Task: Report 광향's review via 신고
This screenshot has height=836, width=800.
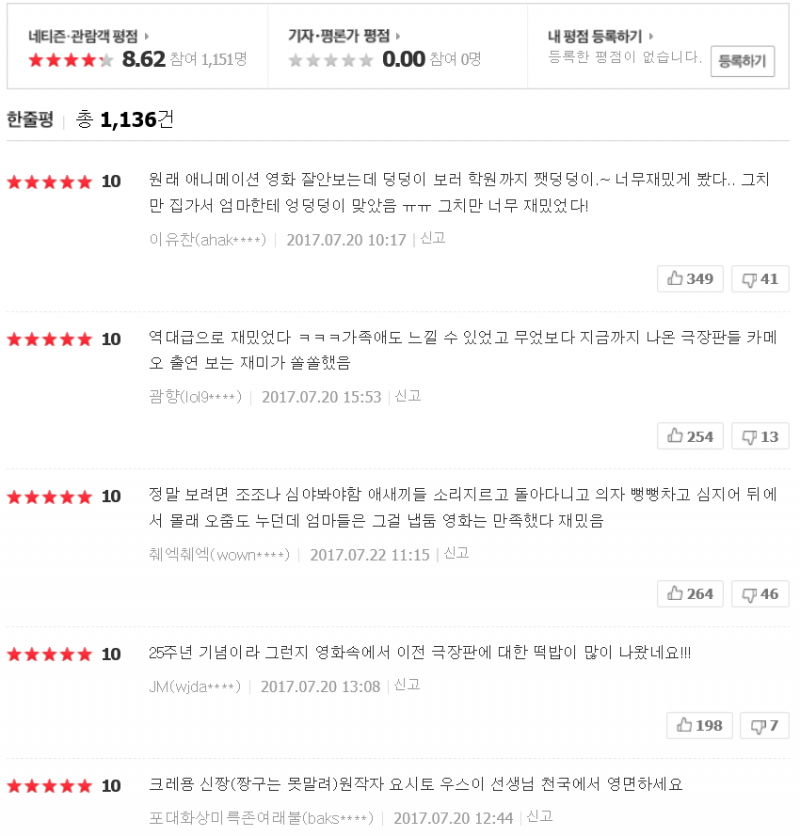Action: coord(408,396)
